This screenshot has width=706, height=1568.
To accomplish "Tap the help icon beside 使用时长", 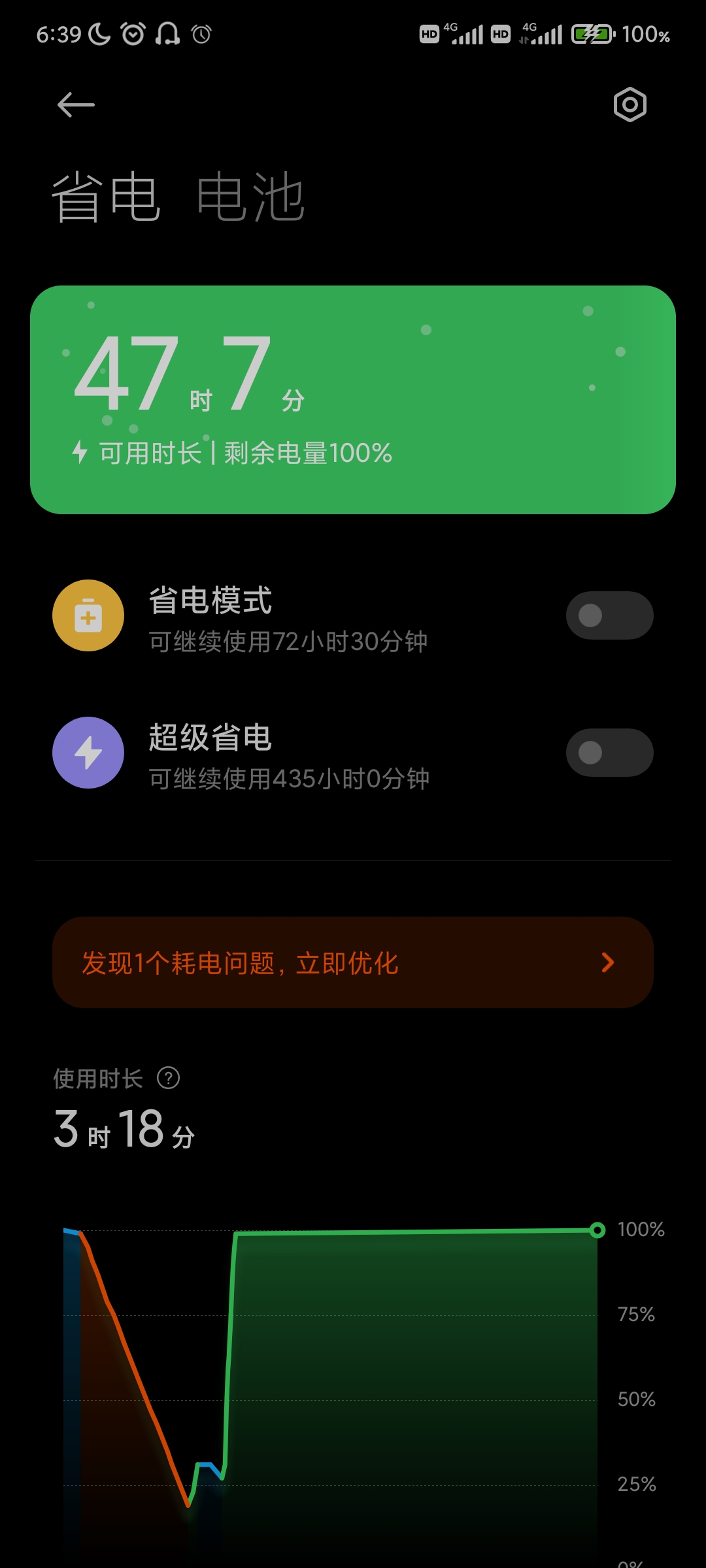I will (169, 1078).
